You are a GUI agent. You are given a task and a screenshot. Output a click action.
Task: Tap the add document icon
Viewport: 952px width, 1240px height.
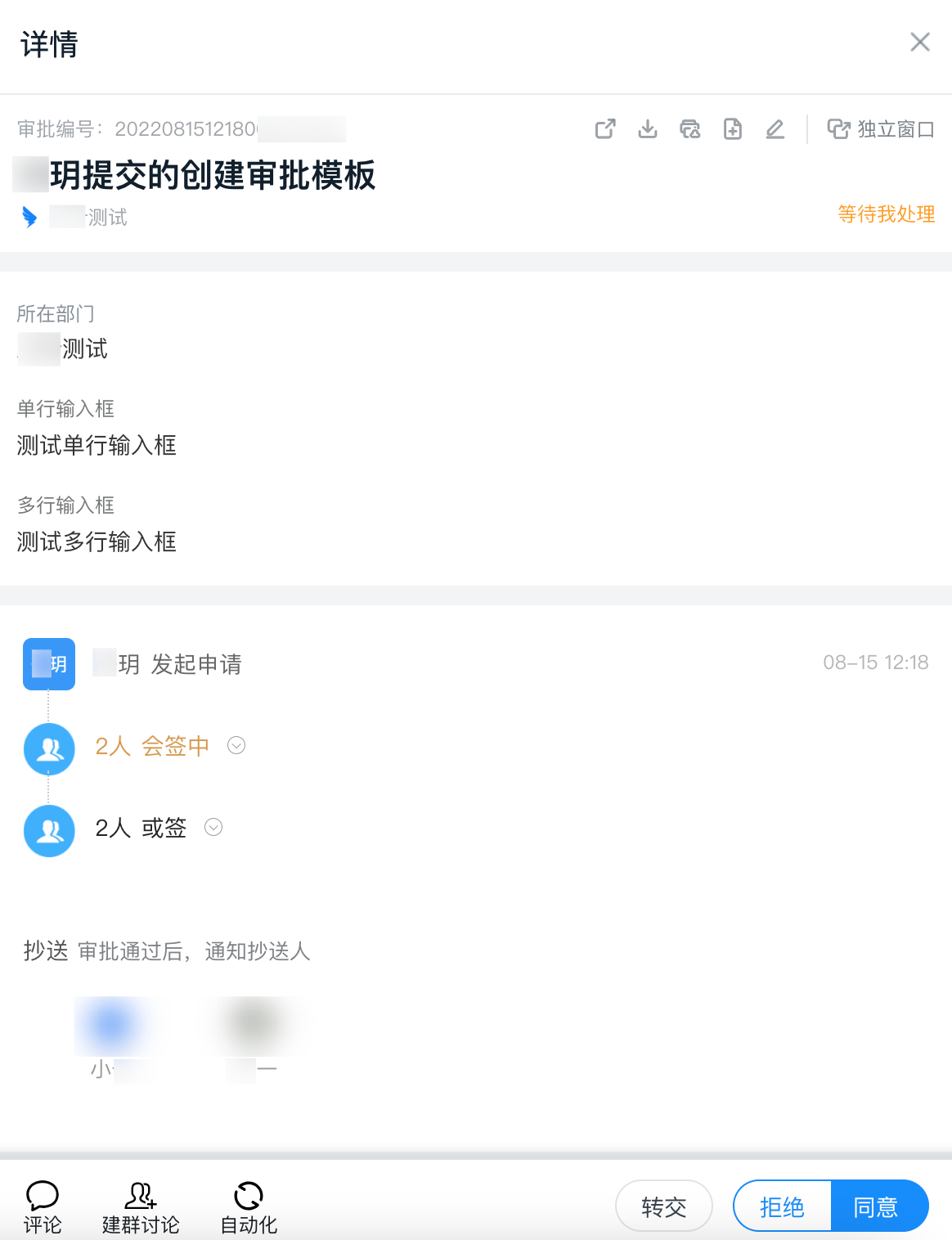click(x=733, y=129)
